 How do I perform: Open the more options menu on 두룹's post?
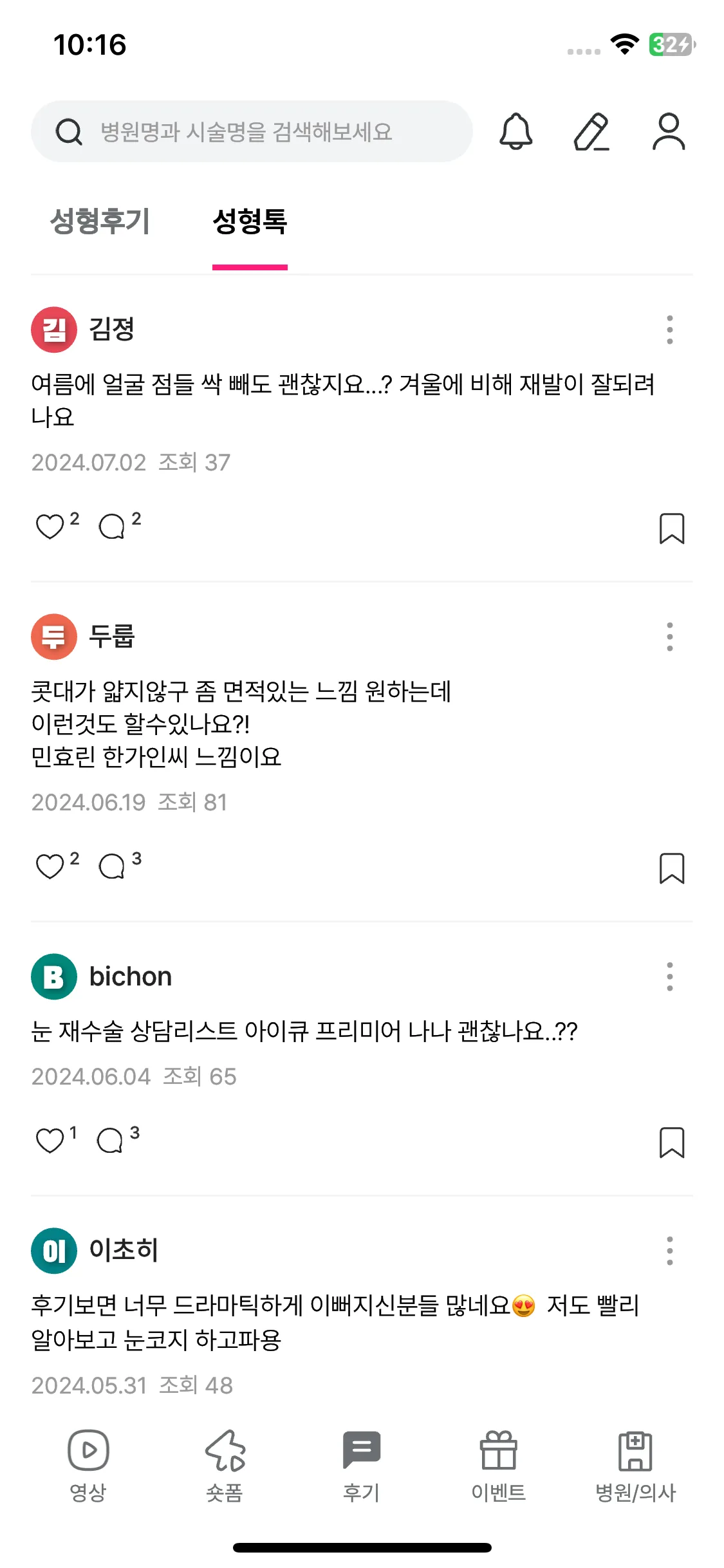(669, 637)
